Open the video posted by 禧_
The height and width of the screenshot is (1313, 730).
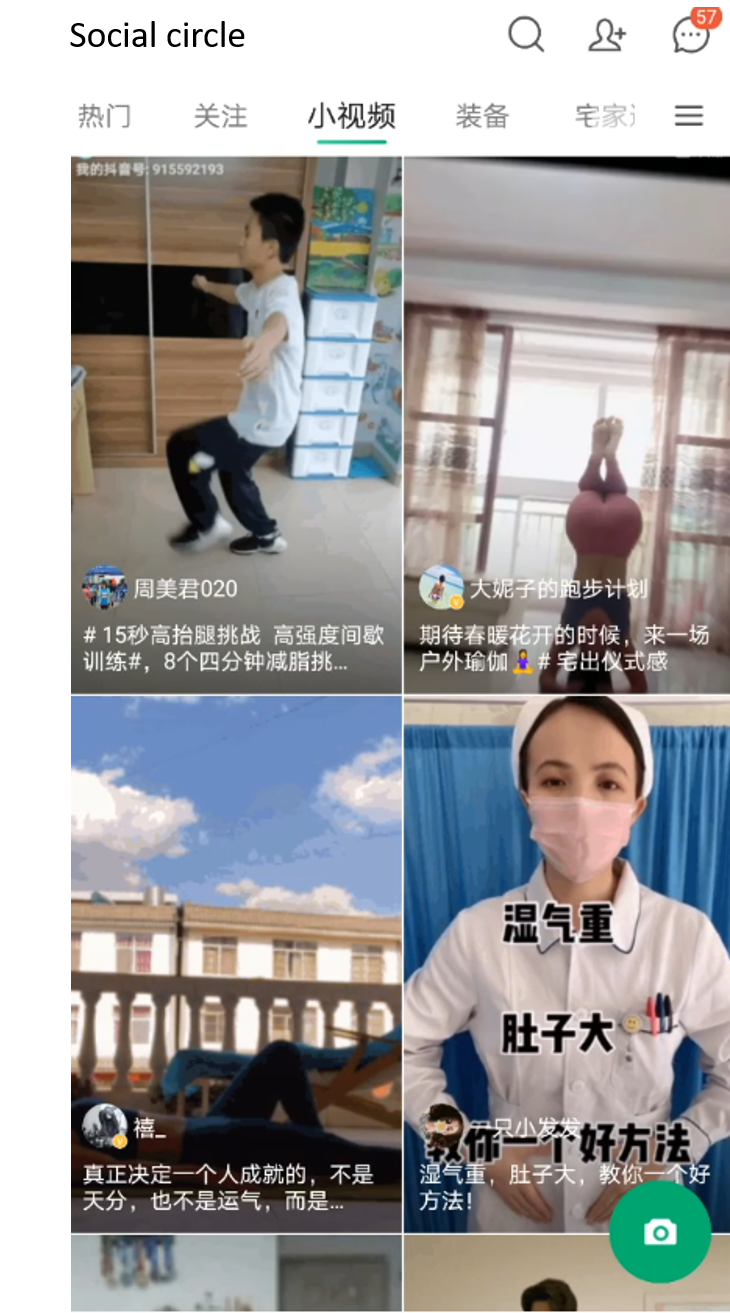236,964
